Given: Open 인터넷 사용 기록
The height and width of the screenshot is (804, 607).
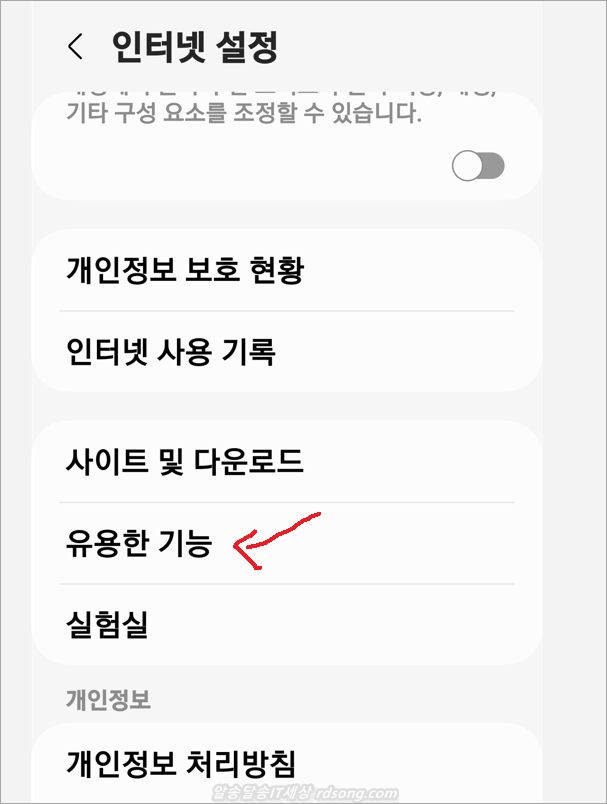Looking at the screenshot, I should coord(170,351).
